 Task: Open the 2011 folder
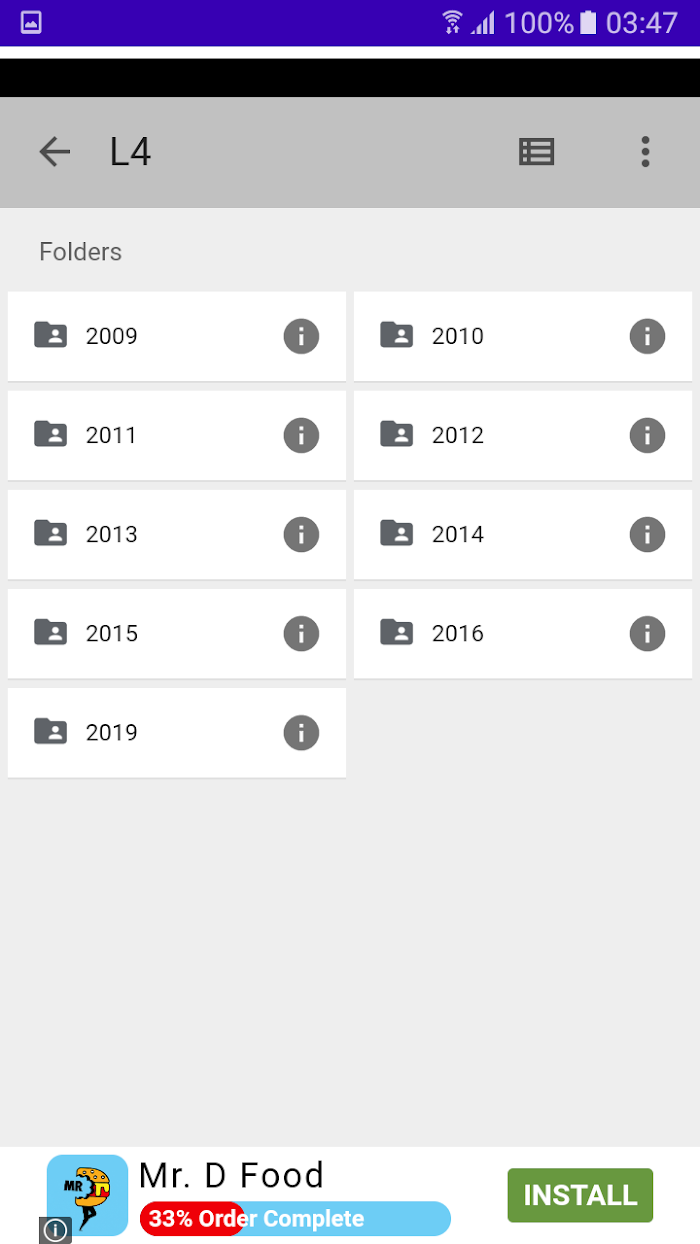click(177, 435)
